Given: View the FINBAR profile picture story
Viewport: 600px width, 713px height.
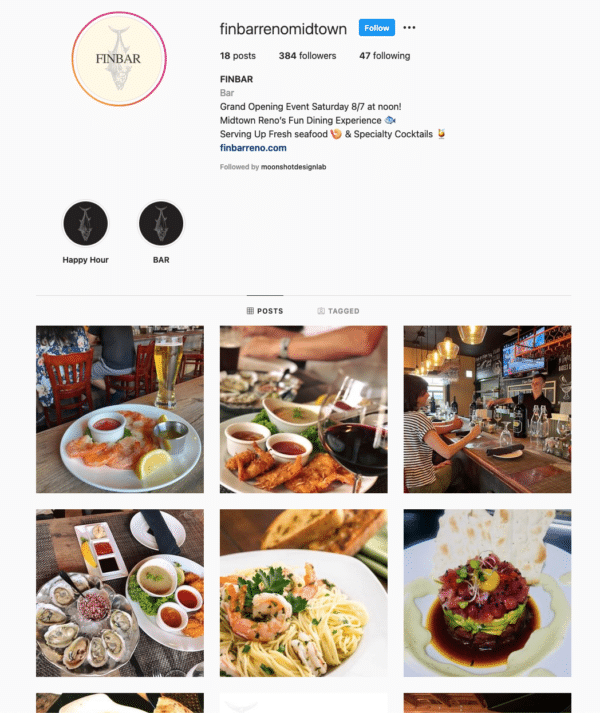Looking at the screenshot, I should [x=118, y=59].
